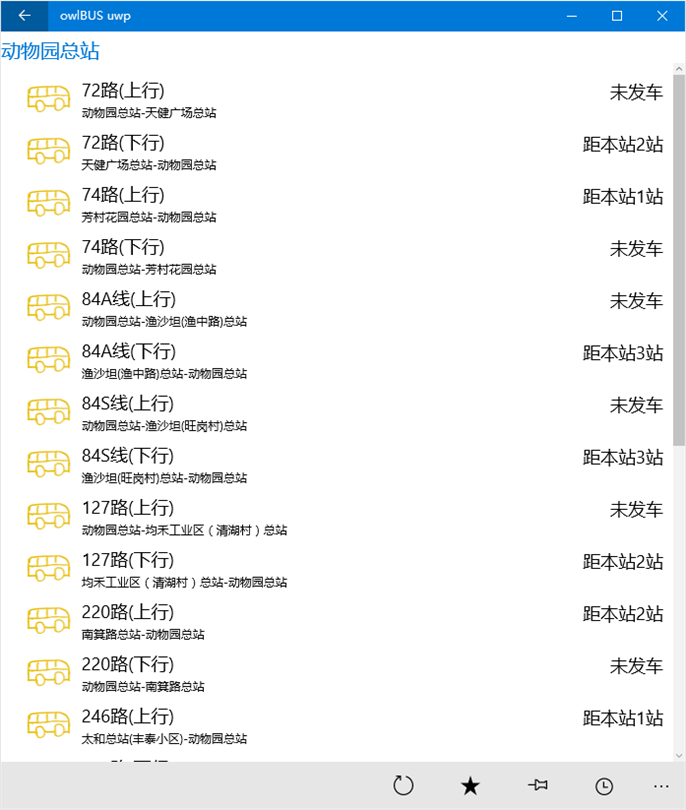Close the owlBUS window
686x810 pixels.
[x=662, y=15]
